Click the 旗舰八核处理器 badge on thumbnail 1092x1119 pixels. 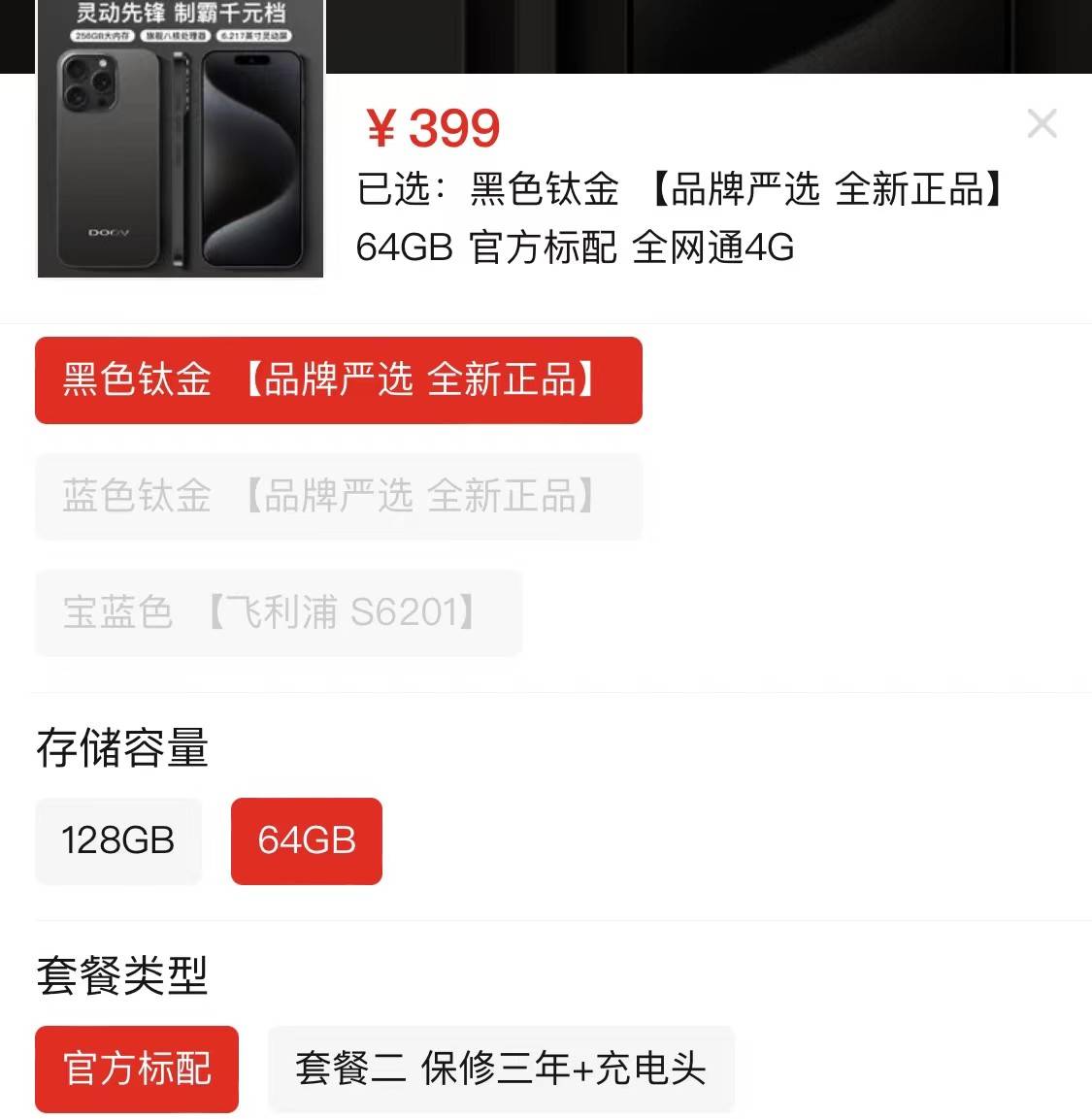[177, 35]
